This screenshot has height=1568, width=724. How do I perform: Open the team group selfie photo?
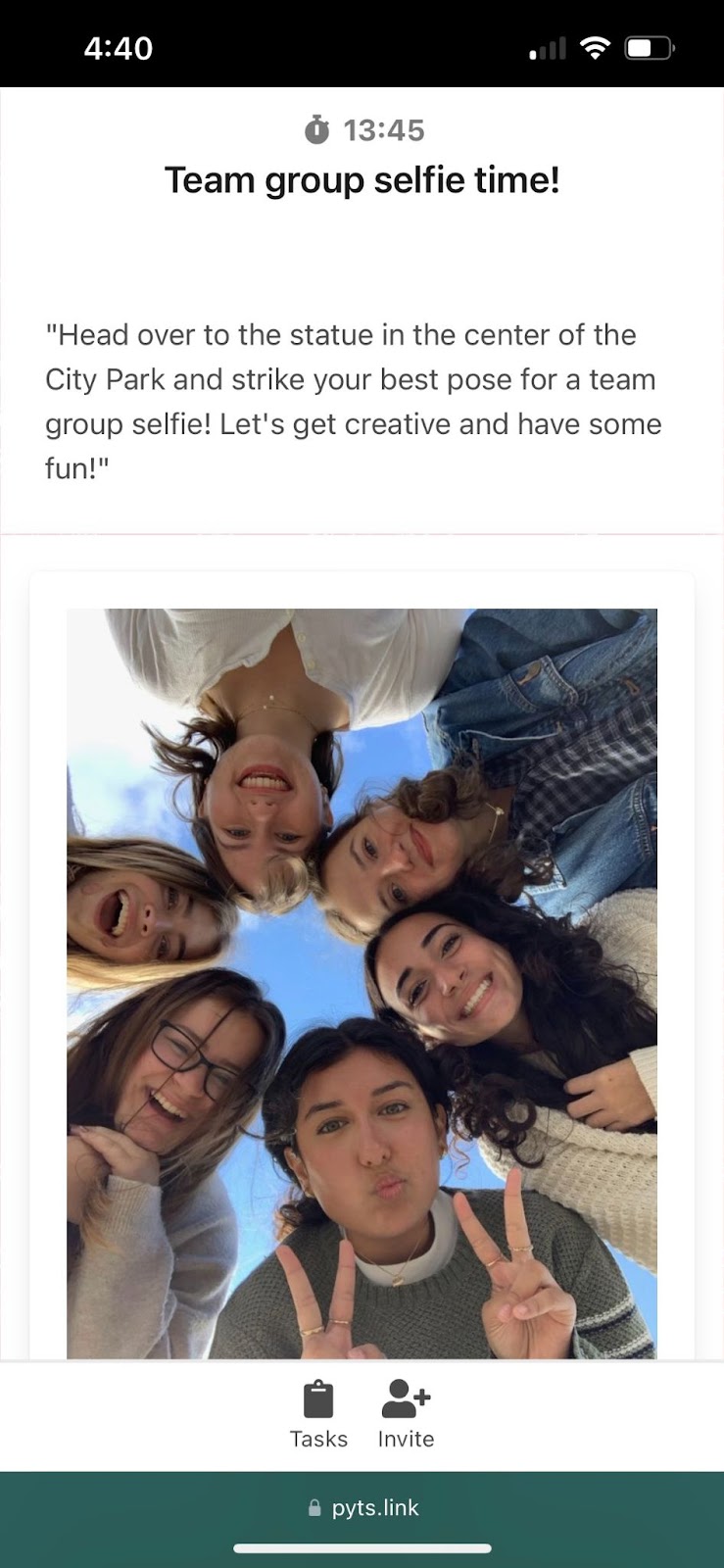(x=362, y=983)
